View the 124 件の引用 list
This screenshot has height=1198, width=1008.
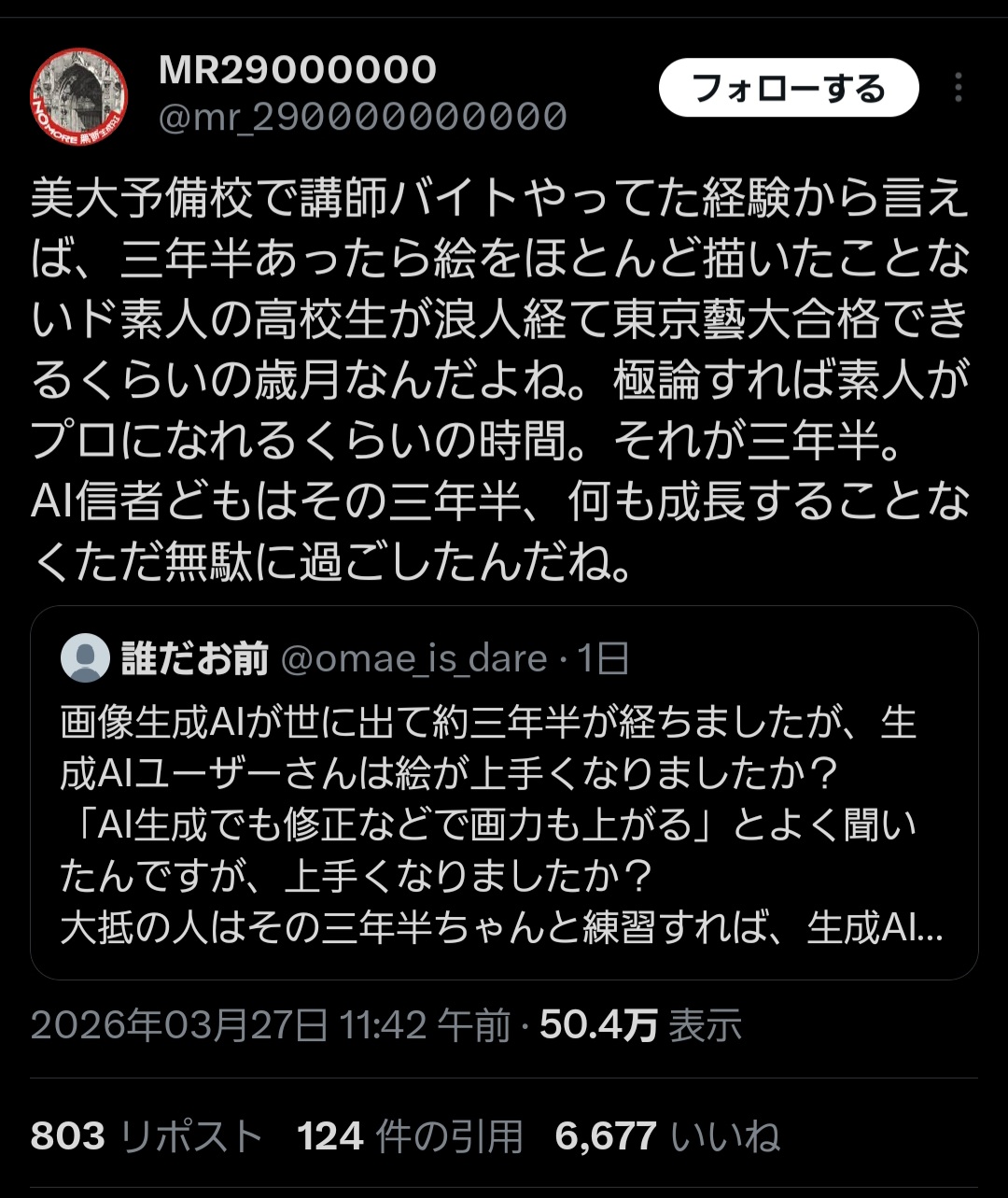click(x=410, y=1136)
